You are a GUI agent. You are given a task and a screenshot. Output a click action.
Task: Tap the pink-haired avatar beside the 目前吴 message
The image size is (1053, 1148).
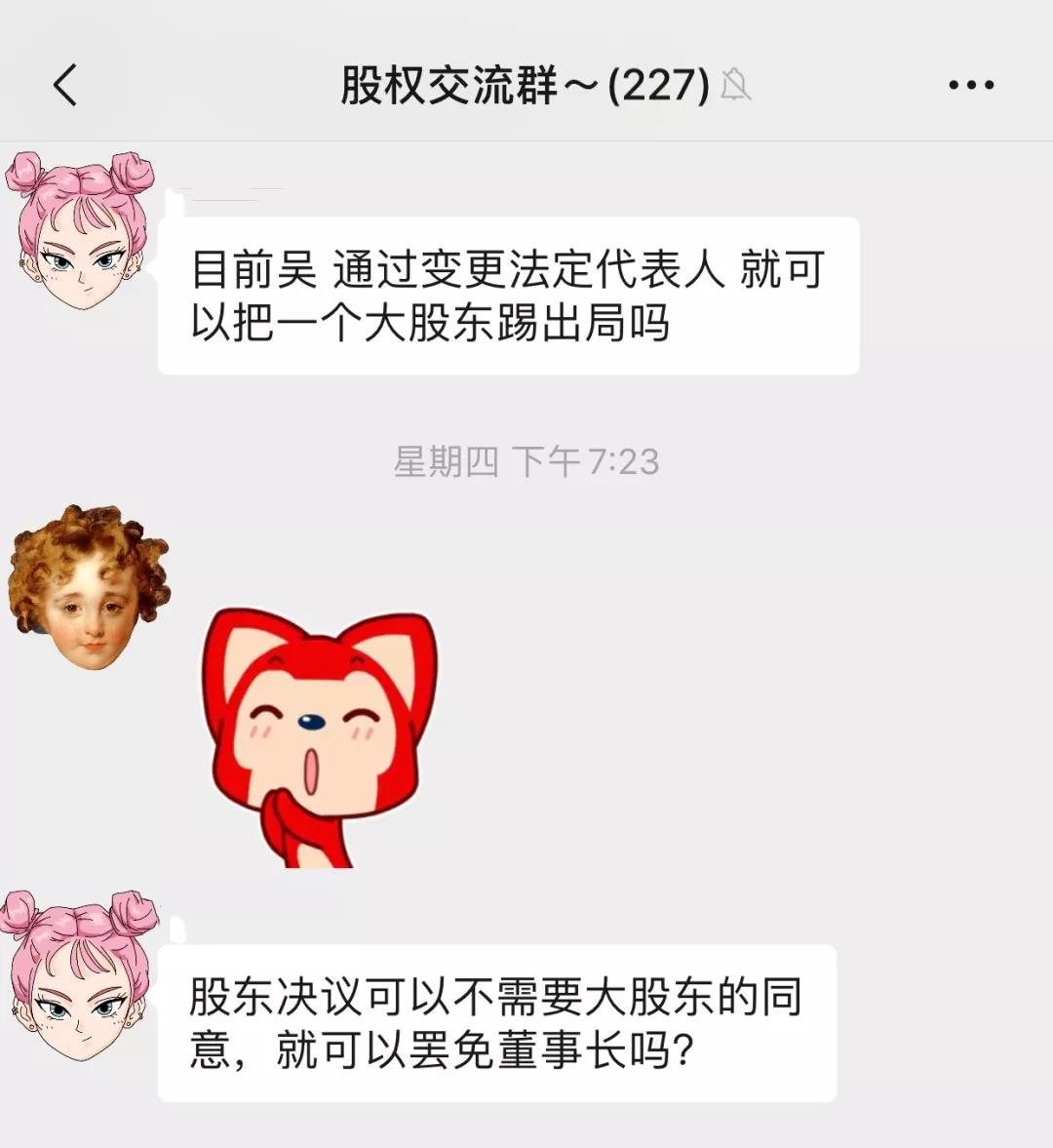80,231
